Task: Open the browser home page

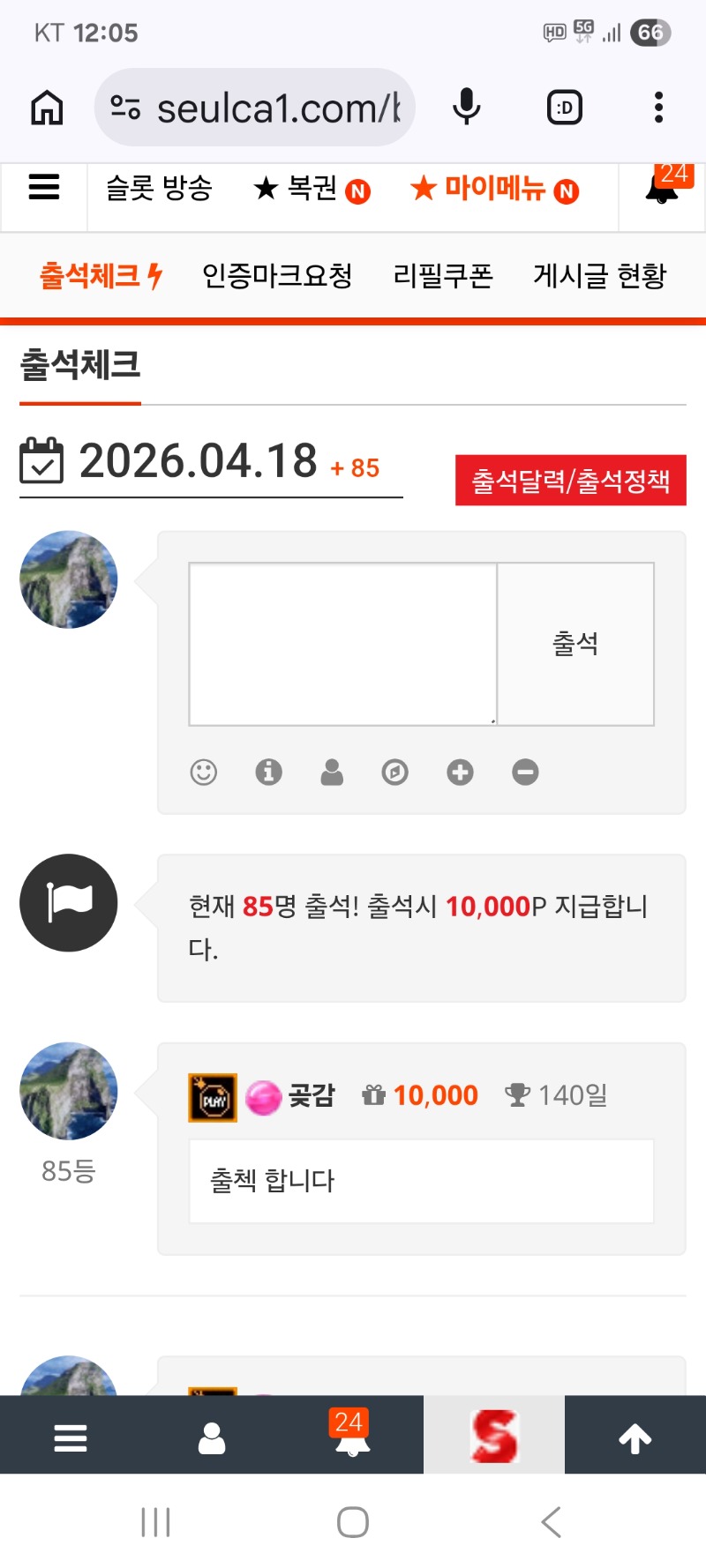Action: 47,108
